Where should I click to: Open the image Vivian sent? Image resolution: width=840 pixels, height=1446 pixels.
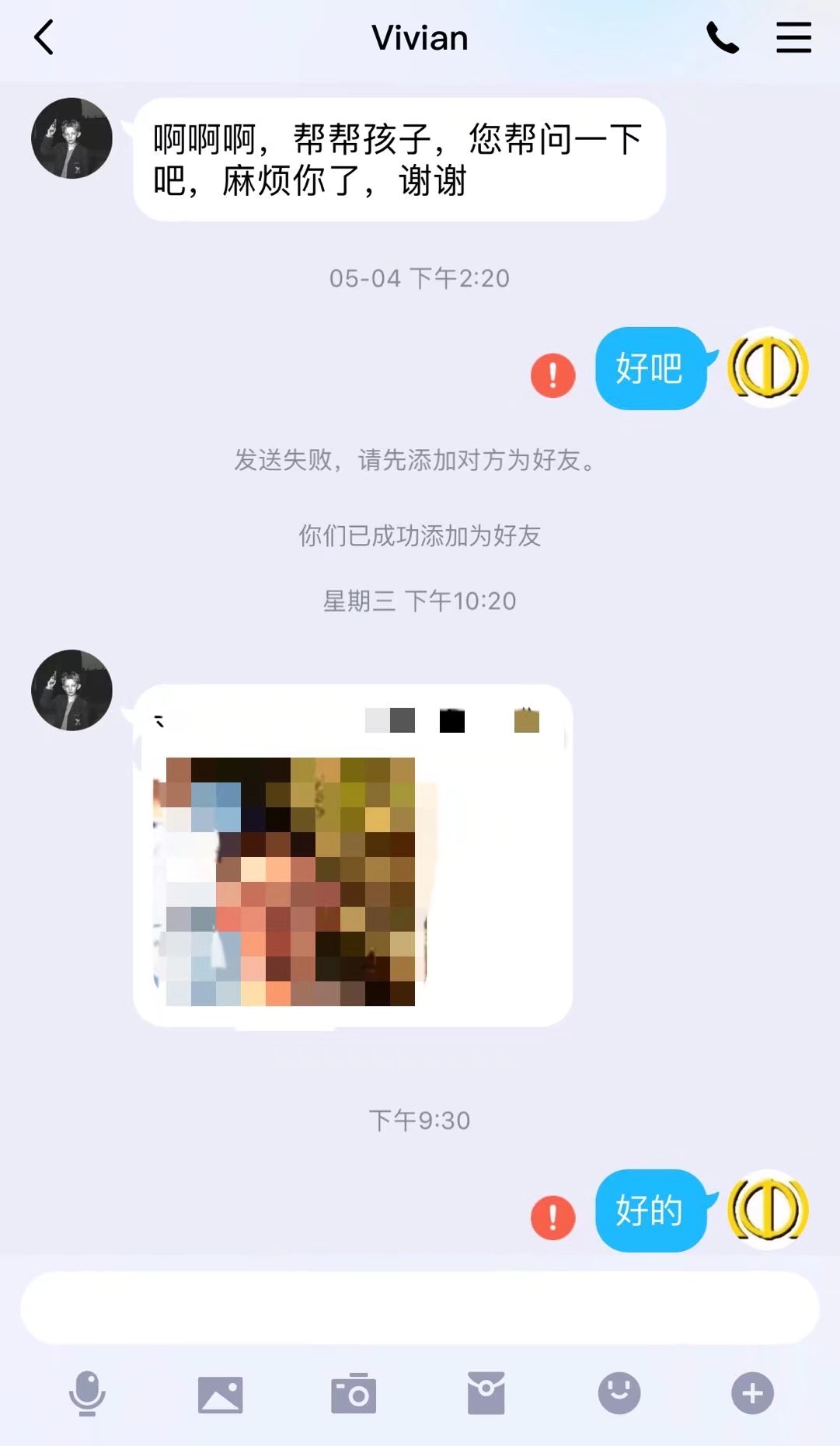pyautogui.click(x=353, y=855)
